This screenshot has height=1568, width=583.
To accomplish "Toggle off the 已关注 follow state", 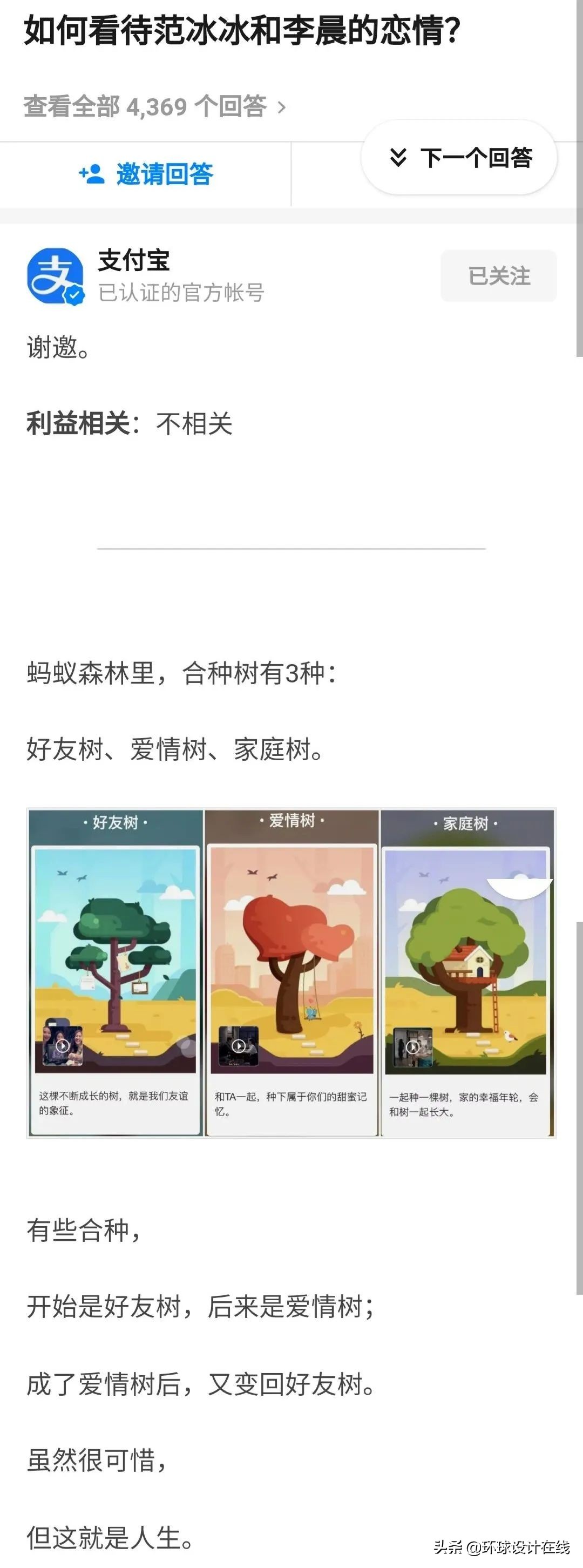I will coord(498,275).
